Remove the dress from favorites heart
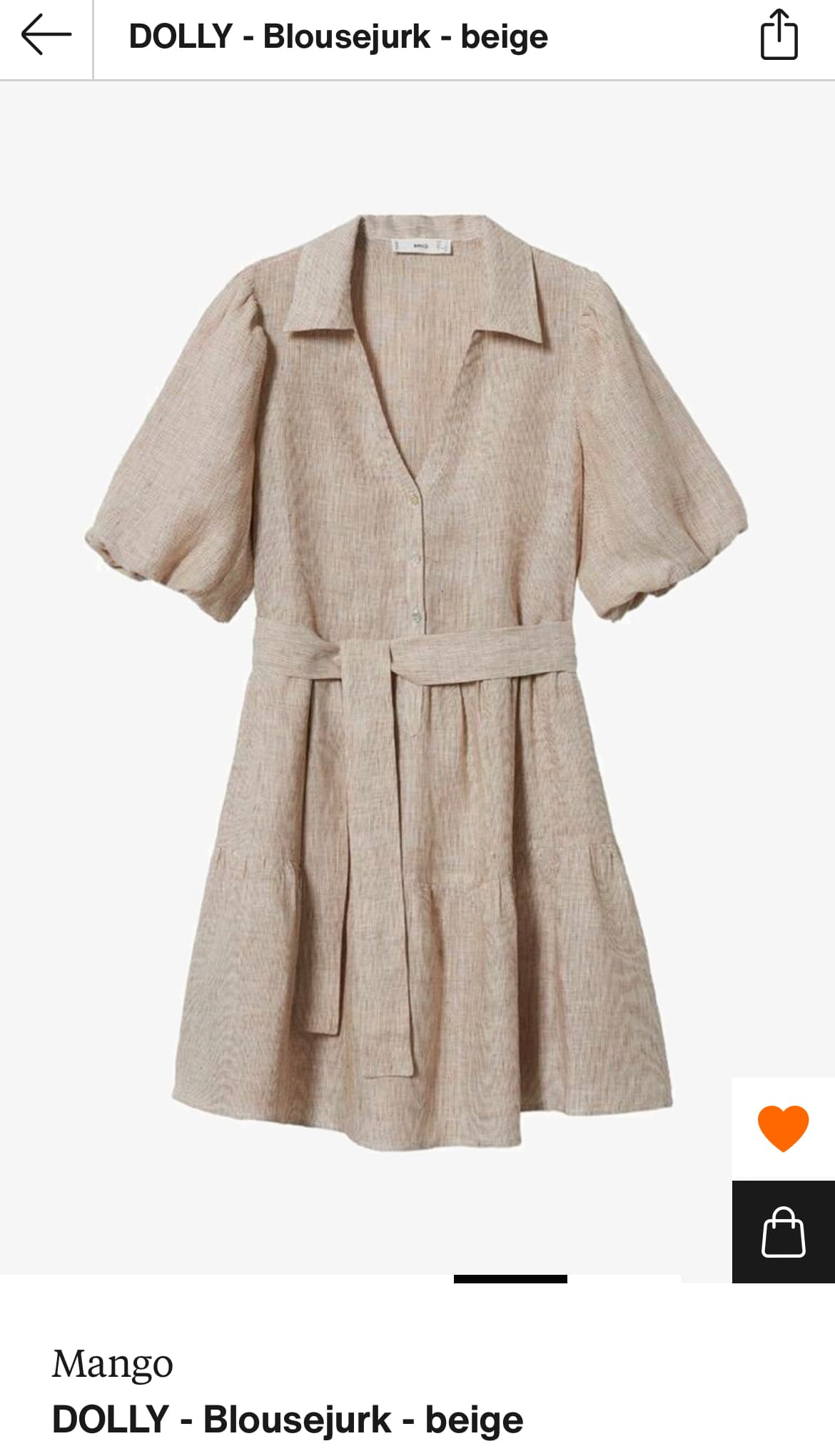Screen dimensions: 835x1456 point(783,1129)
